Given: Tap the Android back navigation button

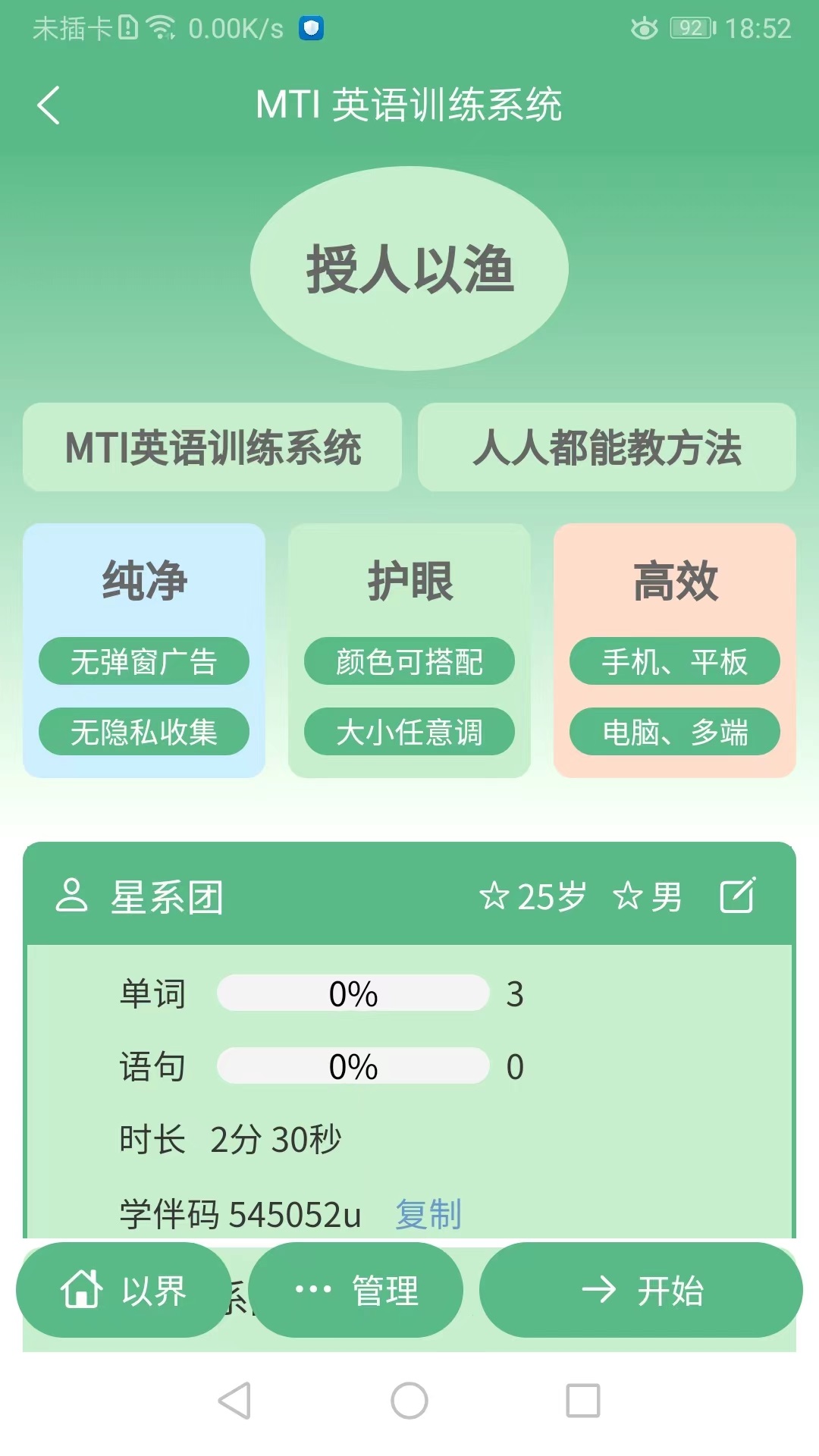Looking at the screenshot, I should 234,1400.
